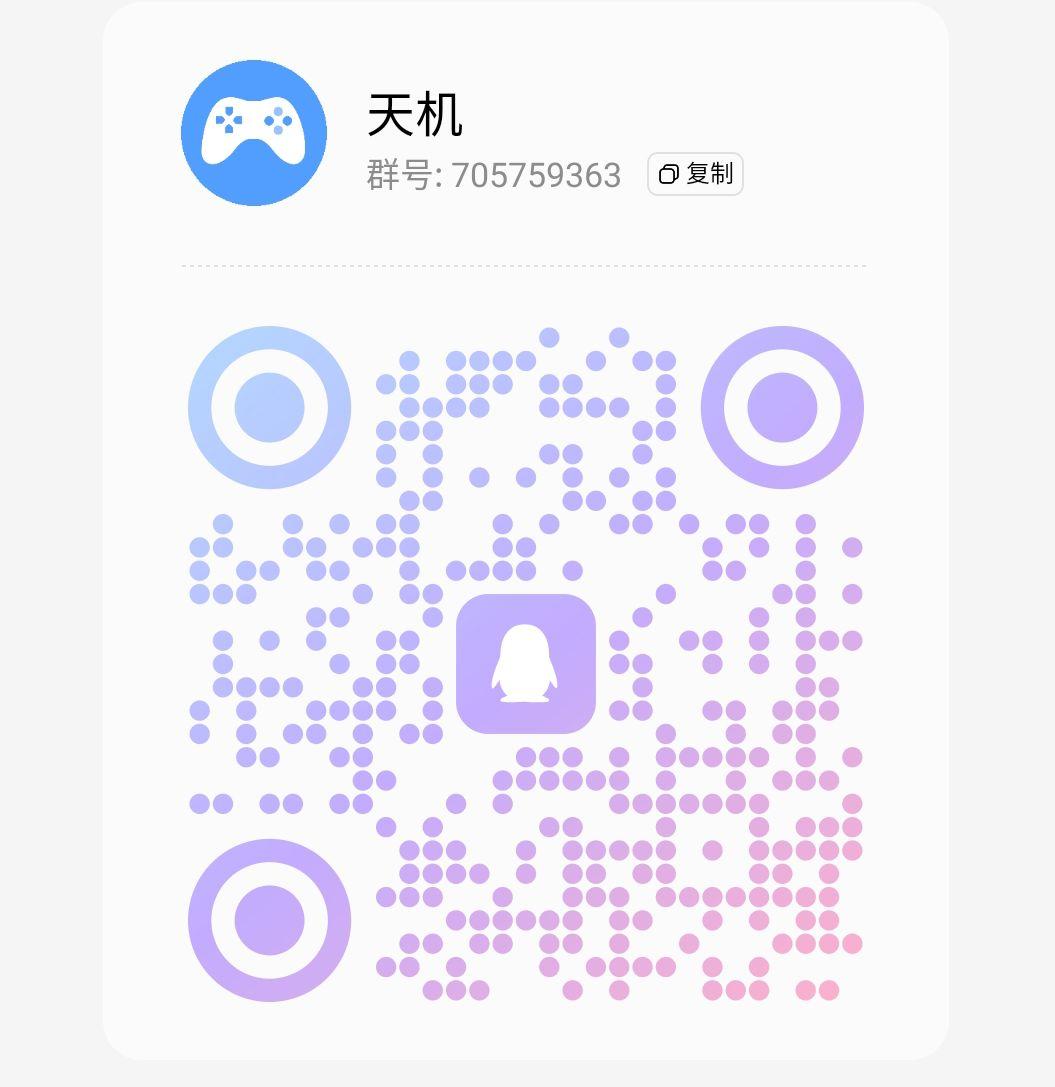Click the bottom-left QR finder marker
The height and width of the screenshot is (1087, 1055).
(x=268, y=922)
